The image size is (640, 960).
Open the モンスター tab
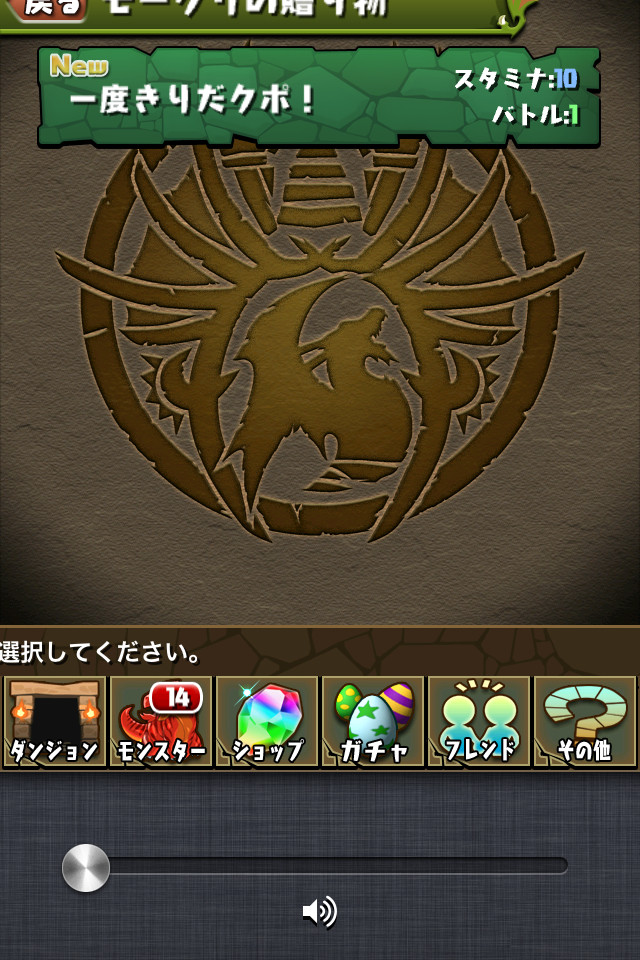[x=161, y=722]
